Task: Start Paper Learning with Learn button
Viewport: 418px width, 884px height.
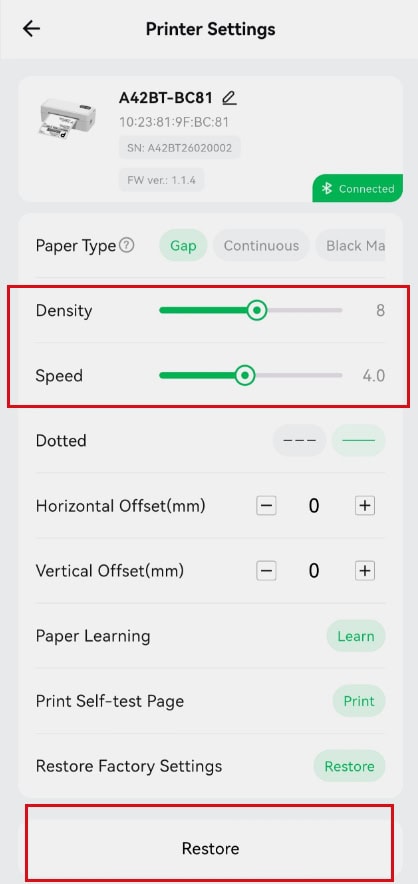Action: [356, 636]
